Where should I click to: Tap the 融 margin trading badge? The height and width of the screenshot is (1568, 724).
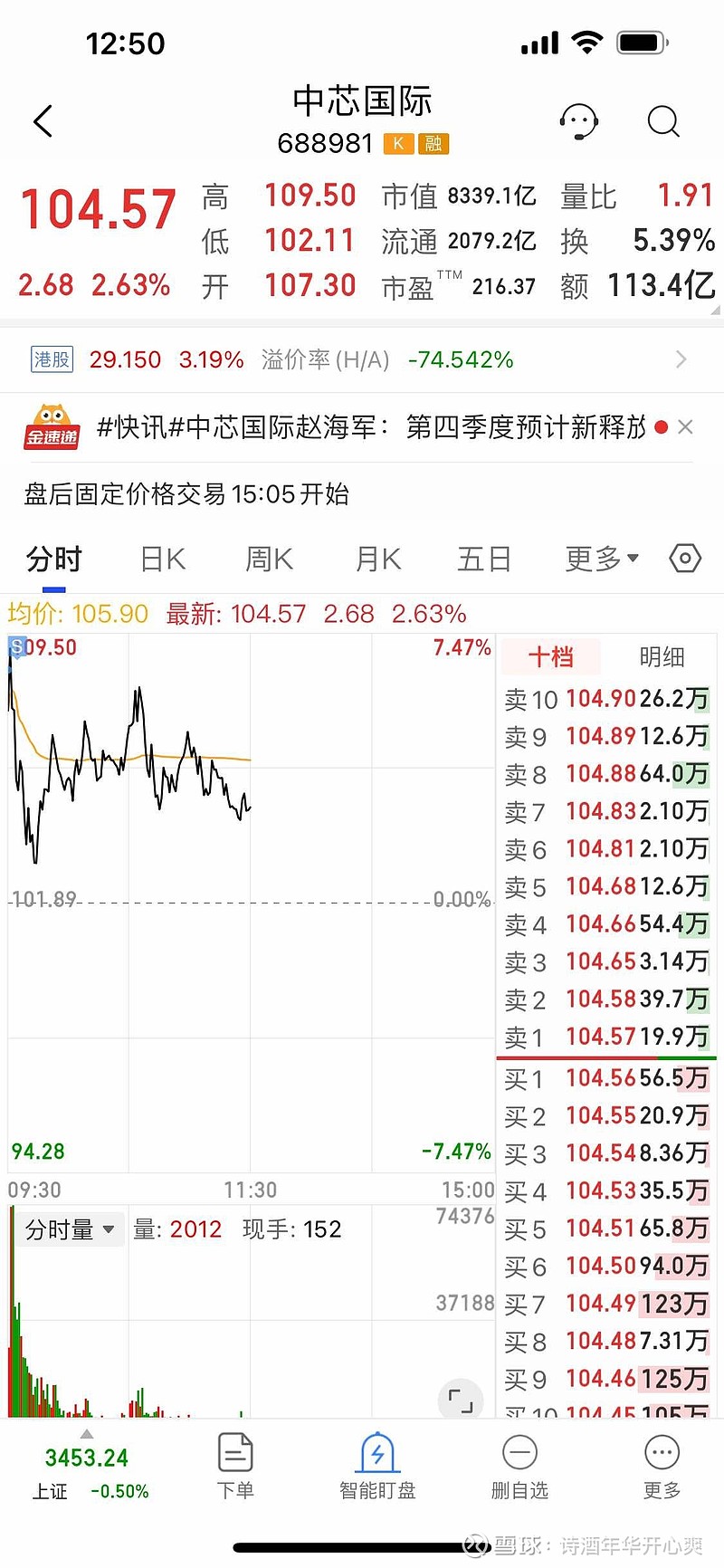pyautogui.click(x=433, y=143)
